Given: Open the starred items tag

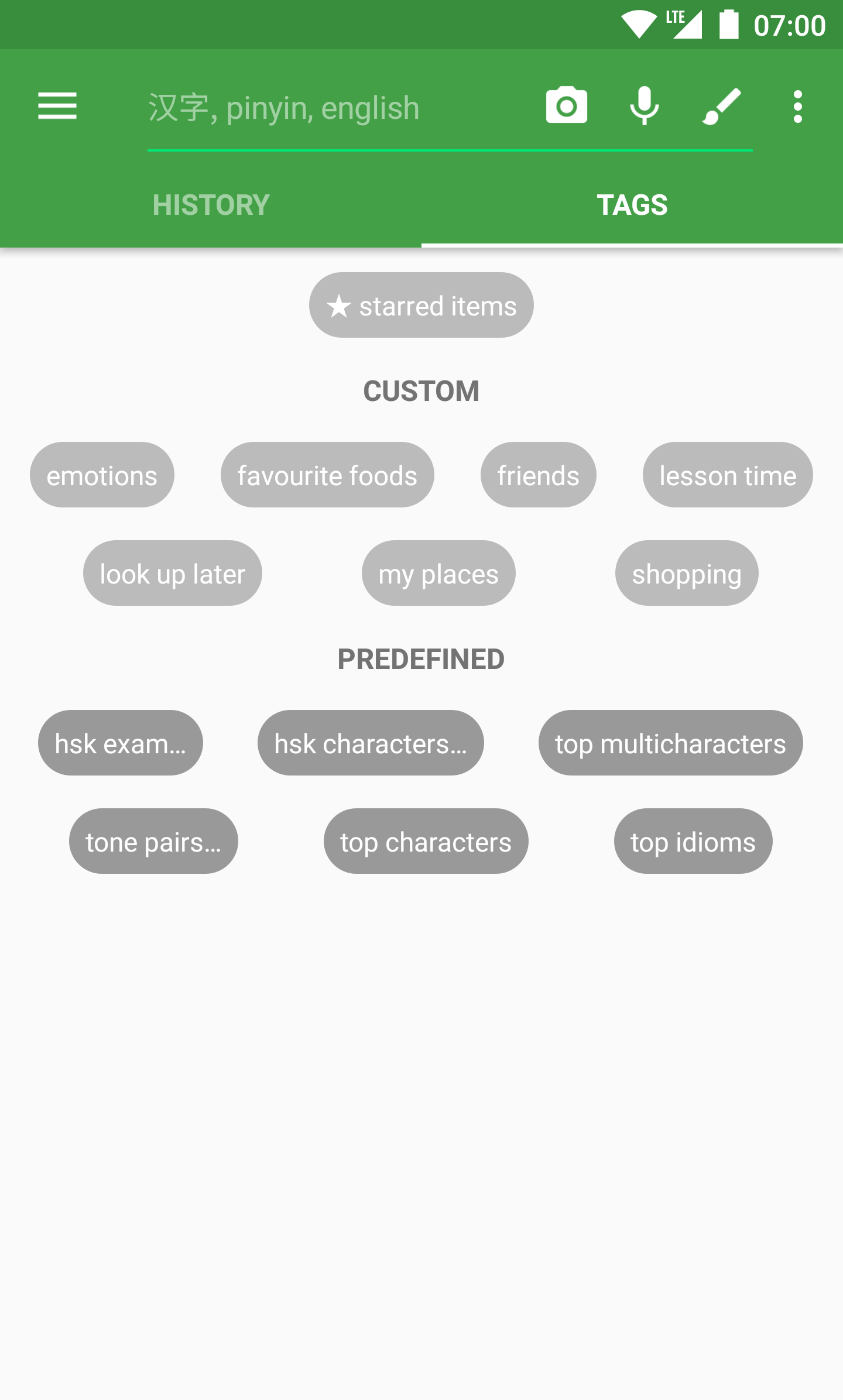Looking at the screenshot, I should pos(421,306).
